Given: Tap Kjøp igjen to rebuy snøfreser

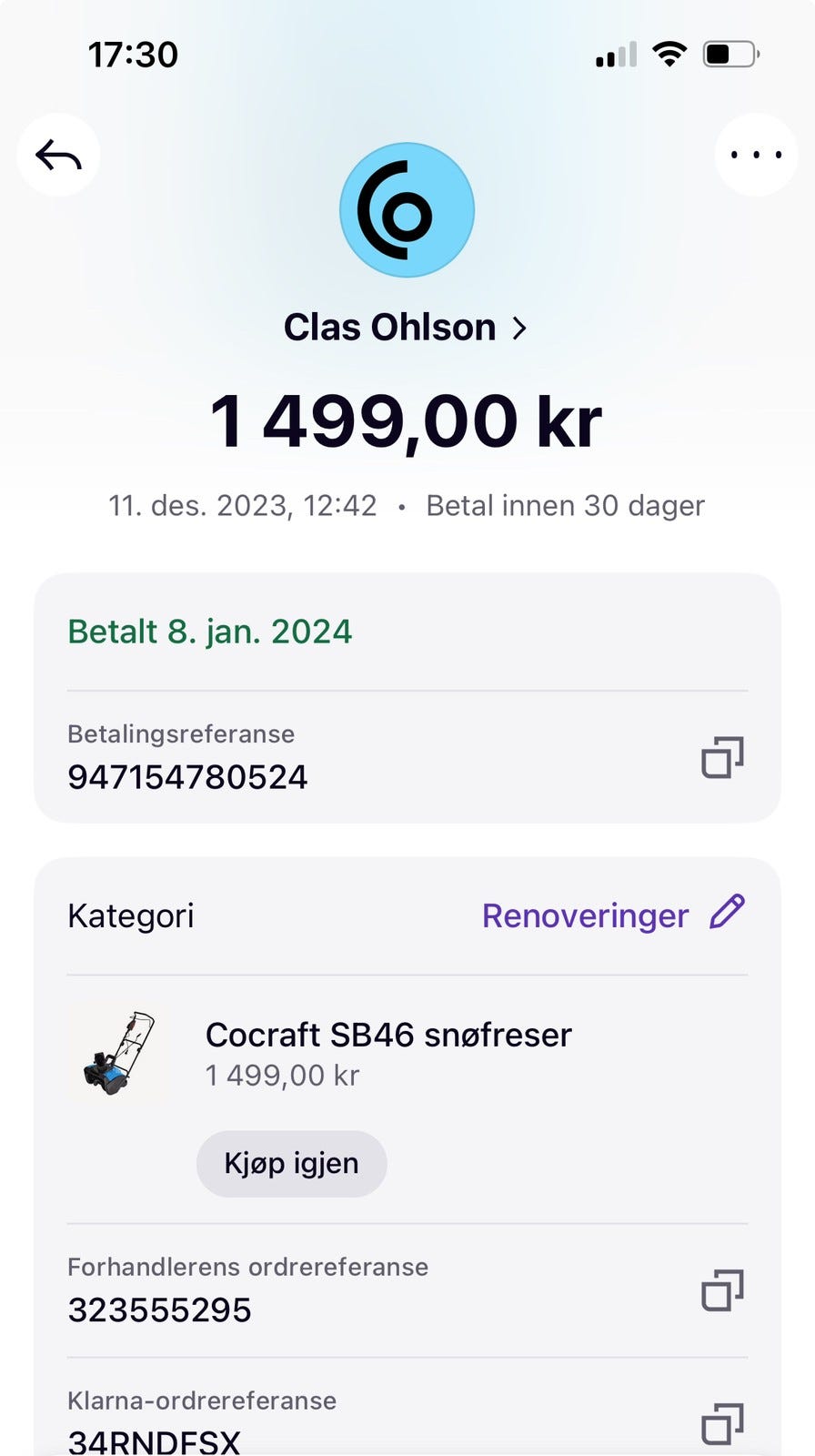Looking at the screenshot, I should click(x=291, y=1164).
